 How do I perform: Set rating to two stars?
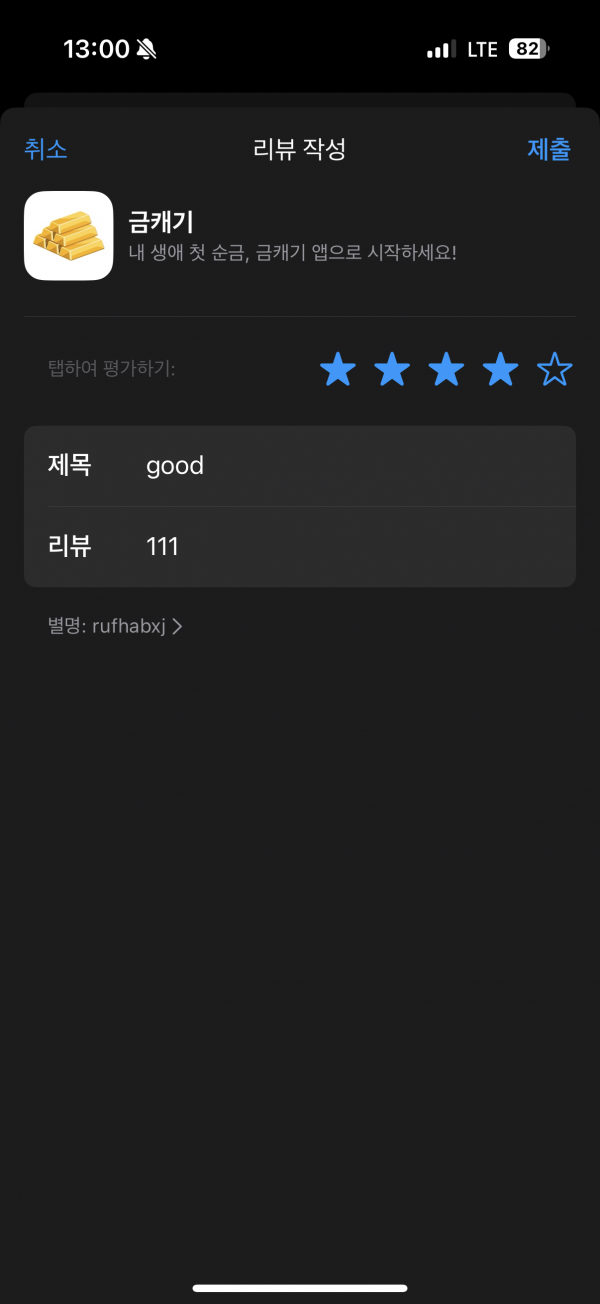[x=392, y=370]
